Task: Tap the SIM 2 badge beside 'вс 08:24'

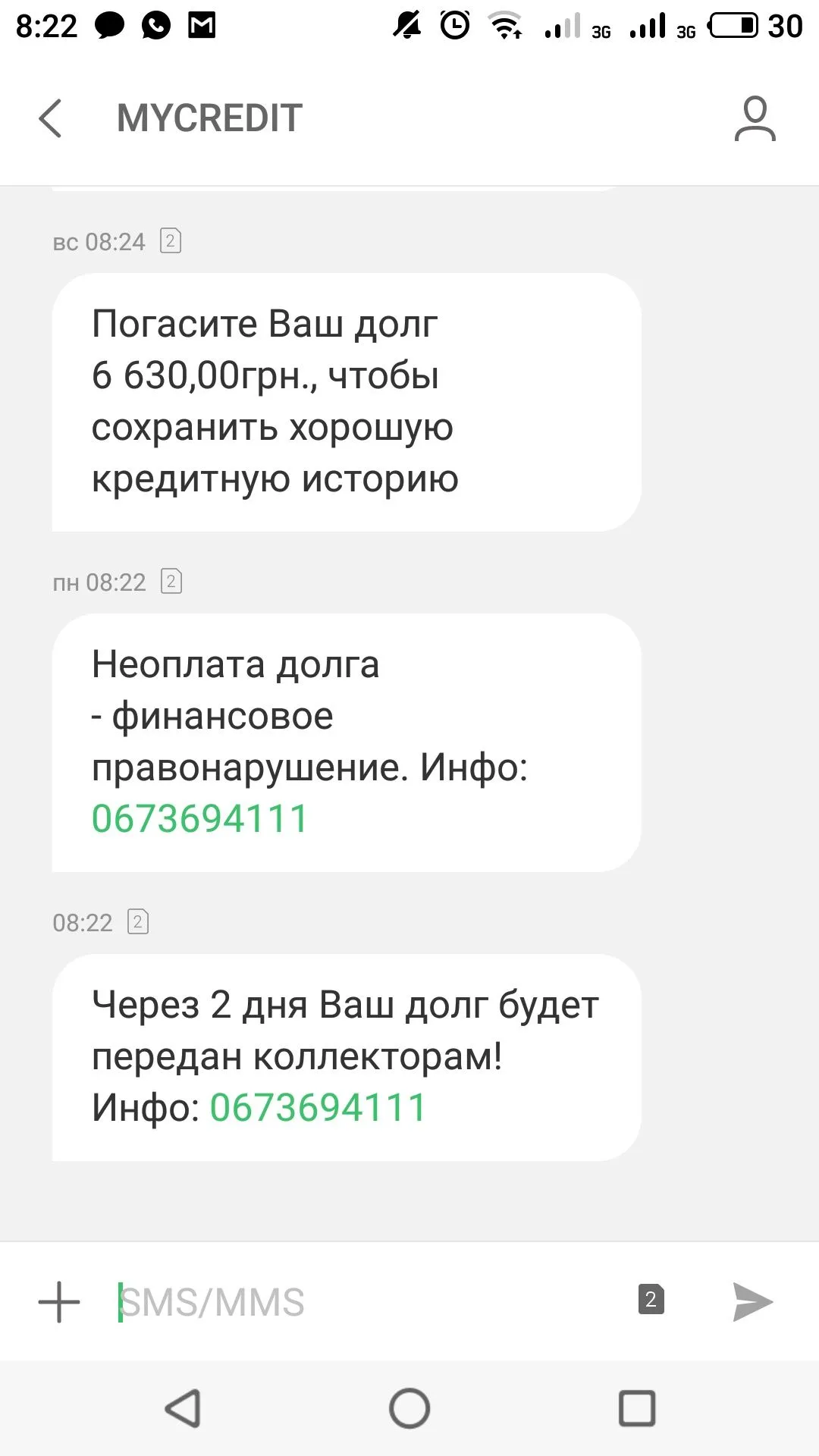Action: (171, 241)
